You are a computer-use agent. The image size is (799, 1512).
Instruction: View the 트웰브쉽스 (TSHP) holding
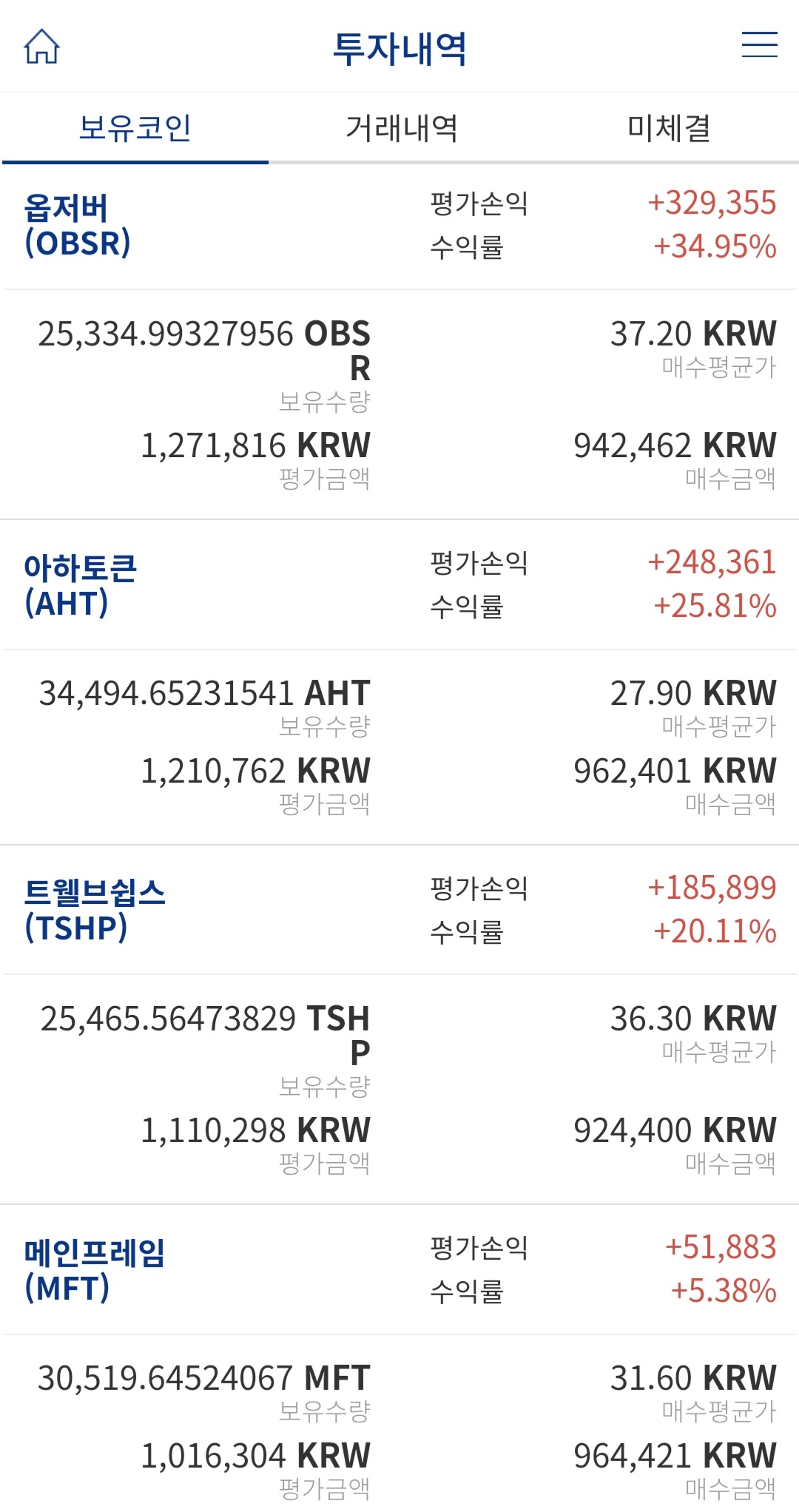(94, 910)
